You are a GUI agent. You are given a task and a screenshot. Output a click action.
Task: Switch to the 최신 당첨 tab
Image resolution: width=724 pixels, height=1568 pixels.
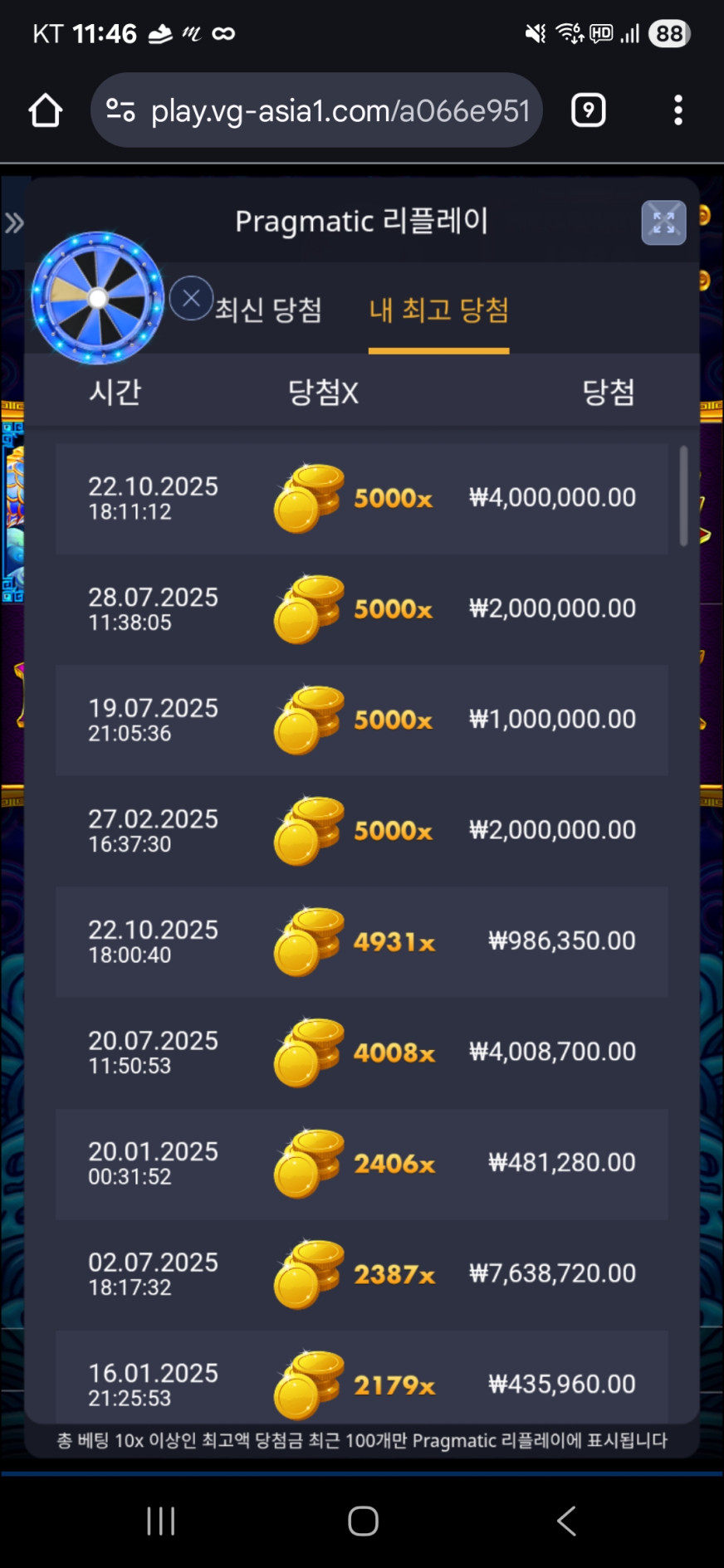(x=268, y=310)
